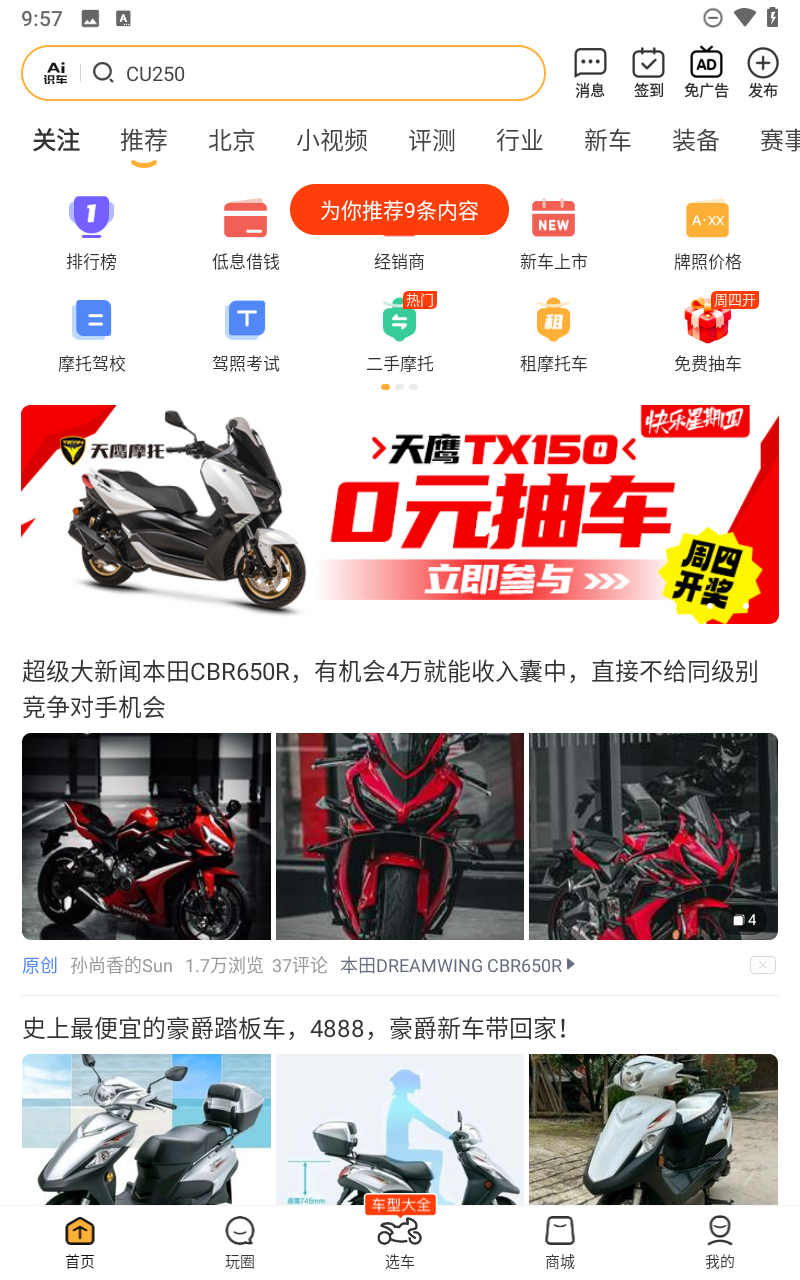This screenshot has height=1280, width=800.
Task: Open the 天鹰TX150 0元抽车 banner
Action: (400, 514)
